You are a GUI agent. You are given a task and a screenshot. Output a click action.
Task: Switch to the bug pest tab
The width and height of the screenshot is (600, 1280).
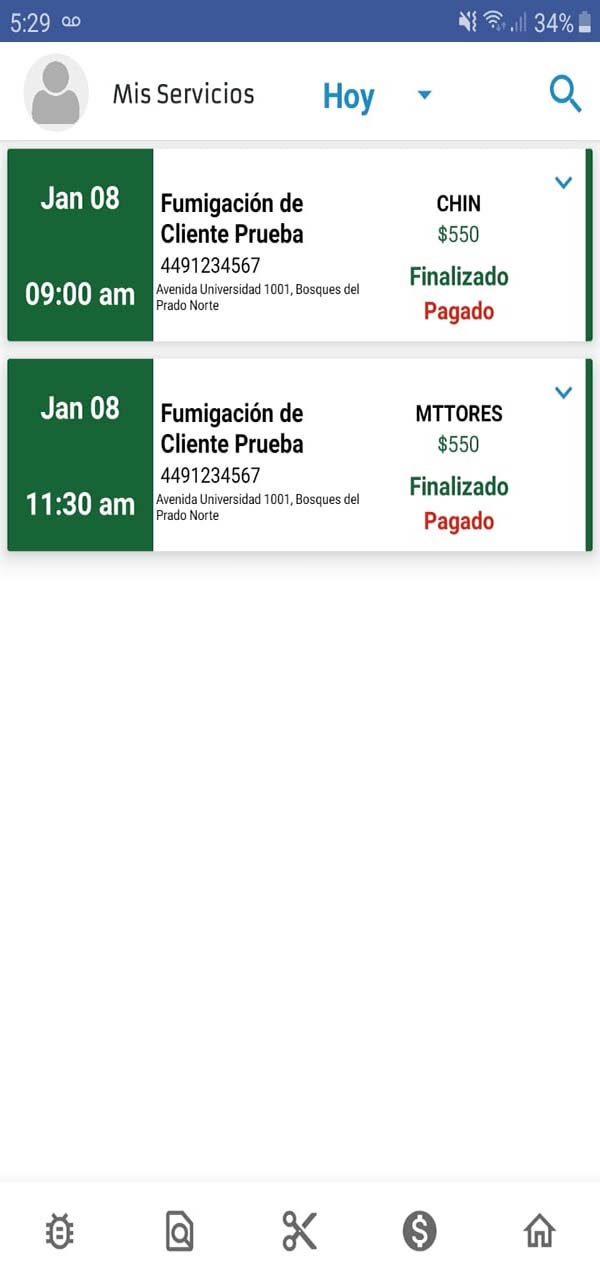click(60, 1231)
